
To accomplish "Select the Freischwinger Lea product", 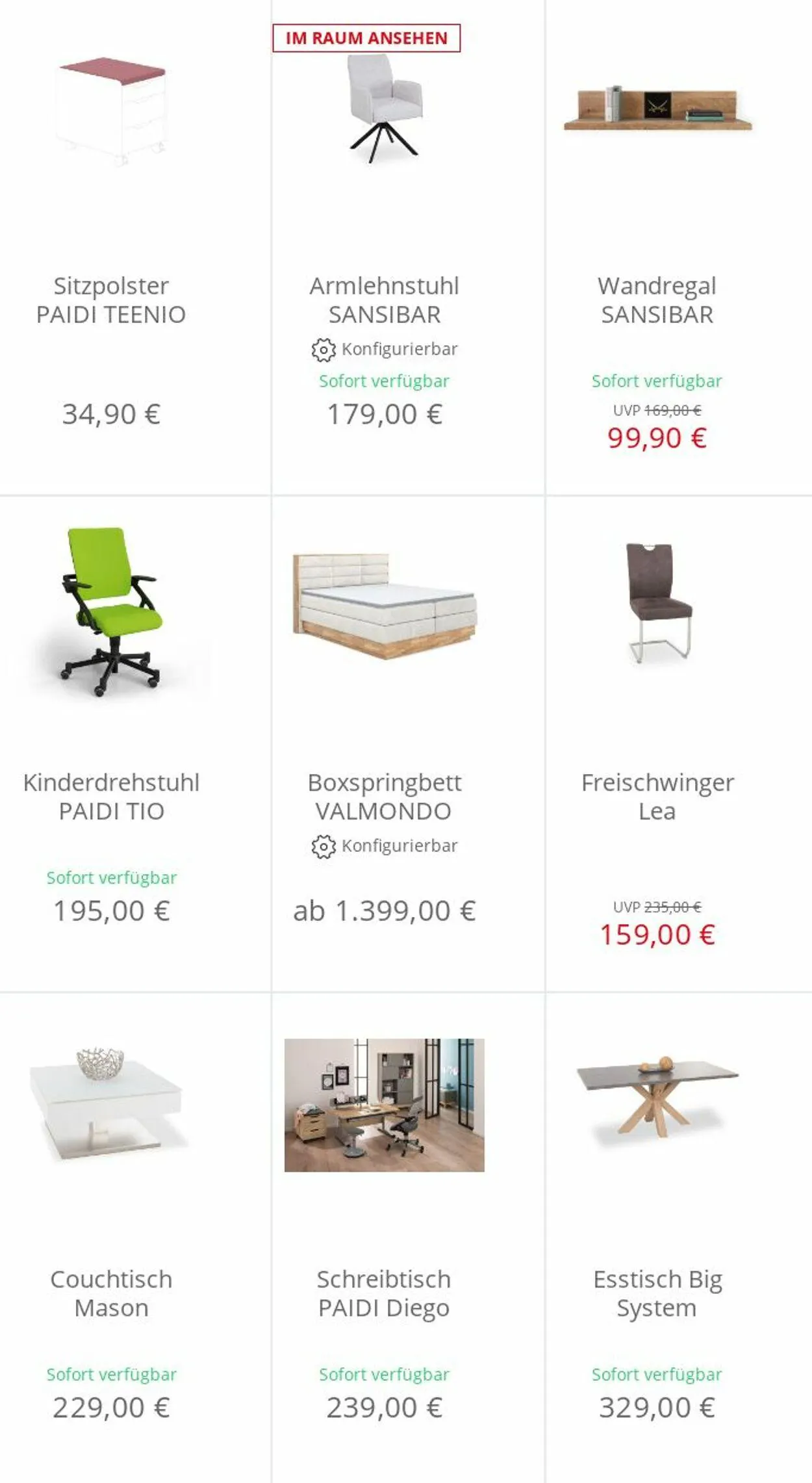I will (657, 796).
